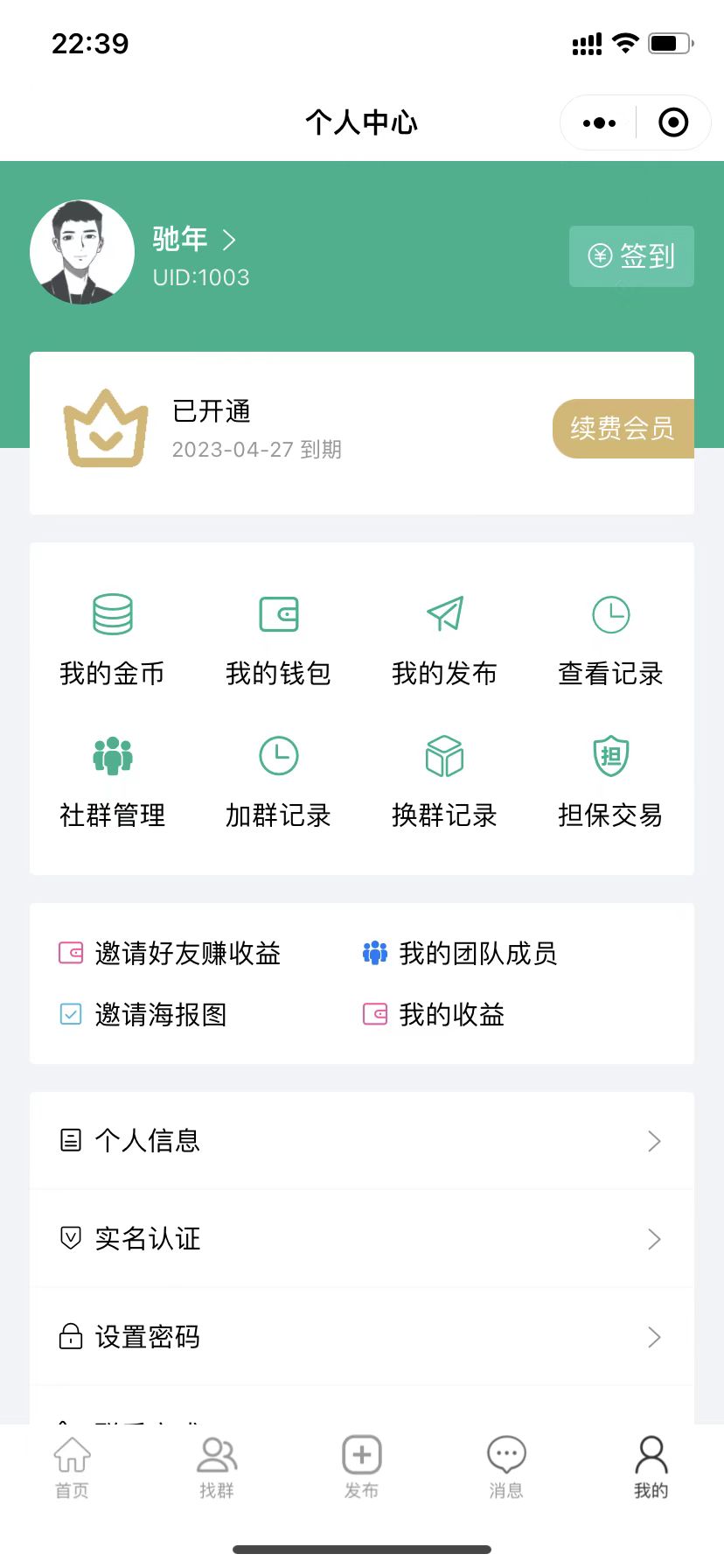Open 换群记录 (Swap Group Records)

[444, 781]
